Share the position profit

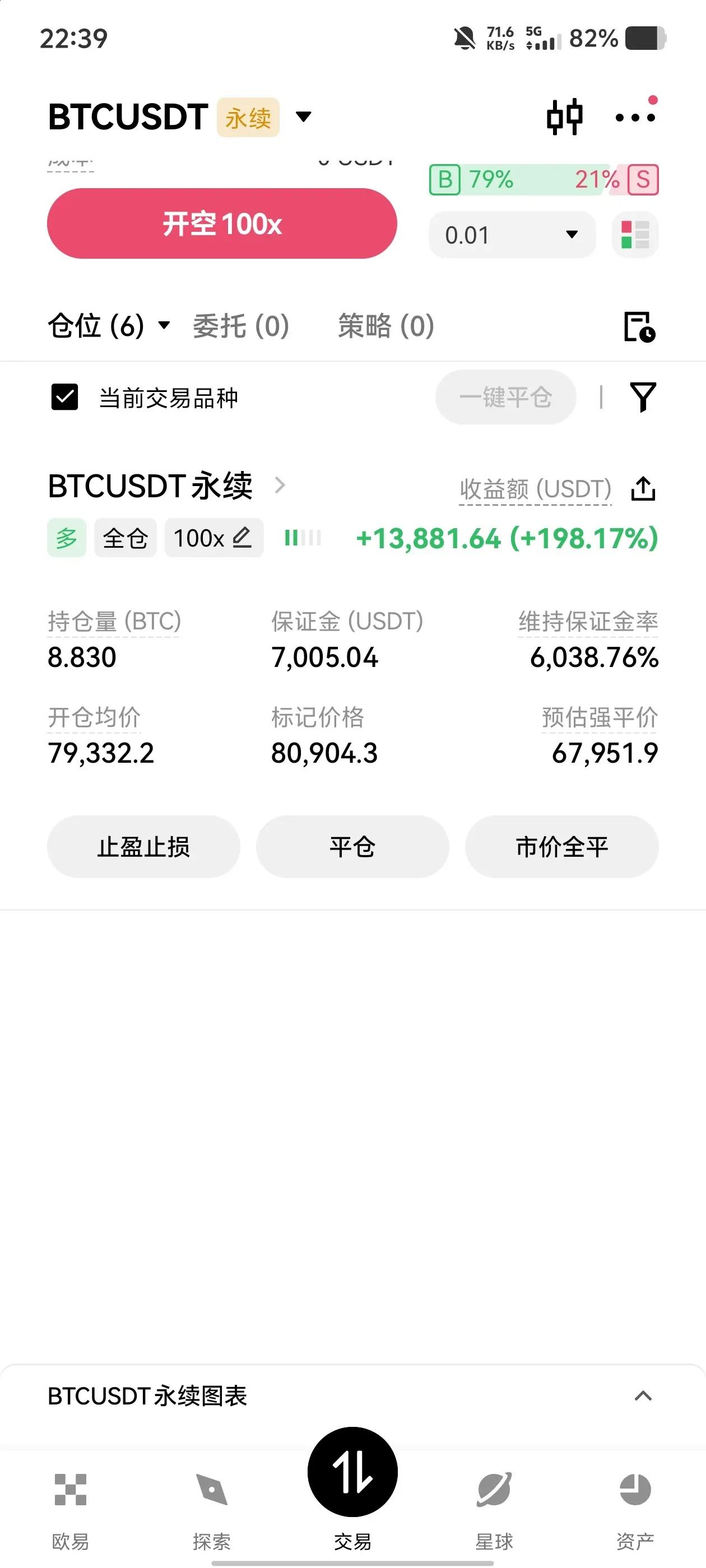643,489
